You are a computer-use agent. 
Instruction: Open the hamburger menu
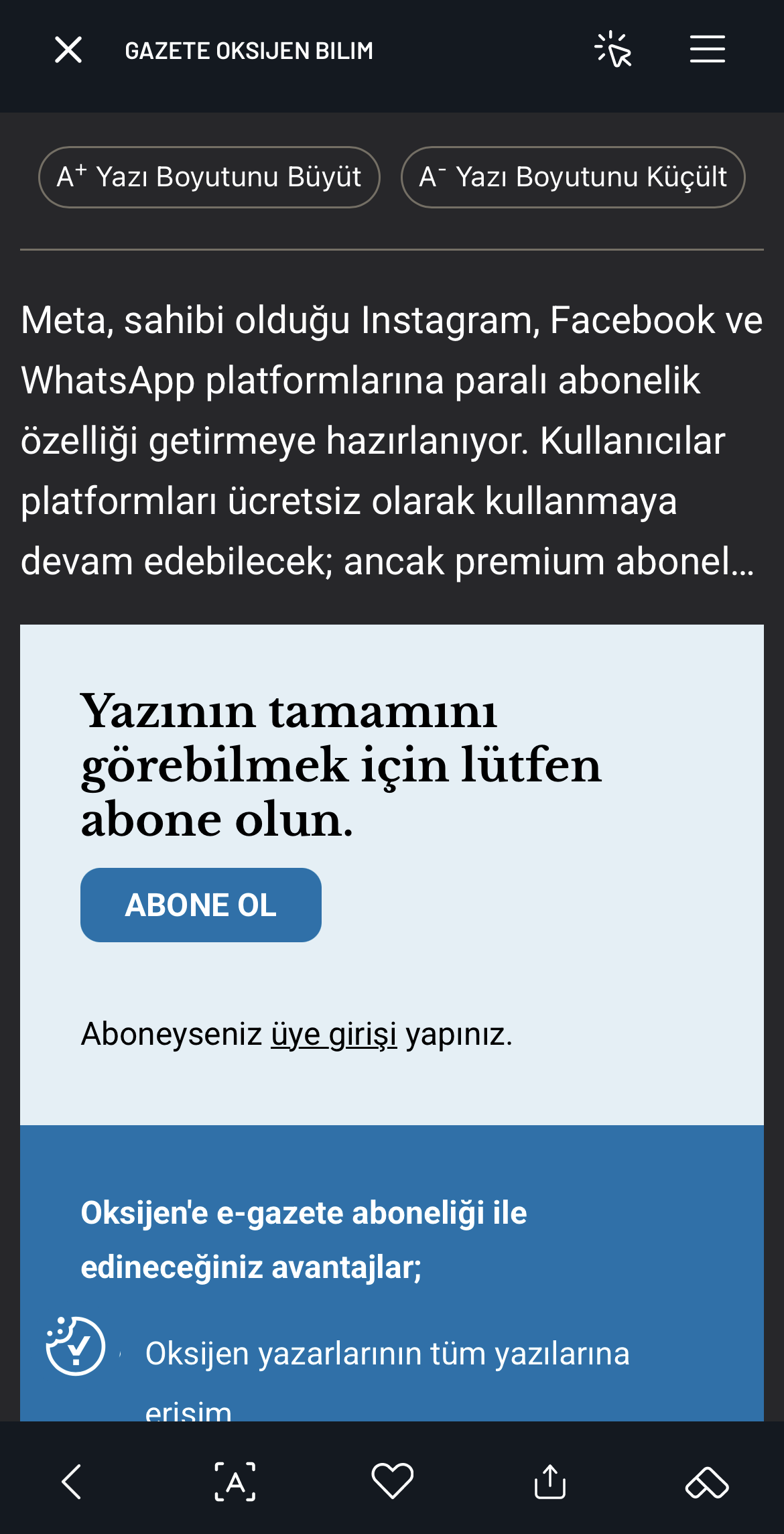[x=708, y=50]
